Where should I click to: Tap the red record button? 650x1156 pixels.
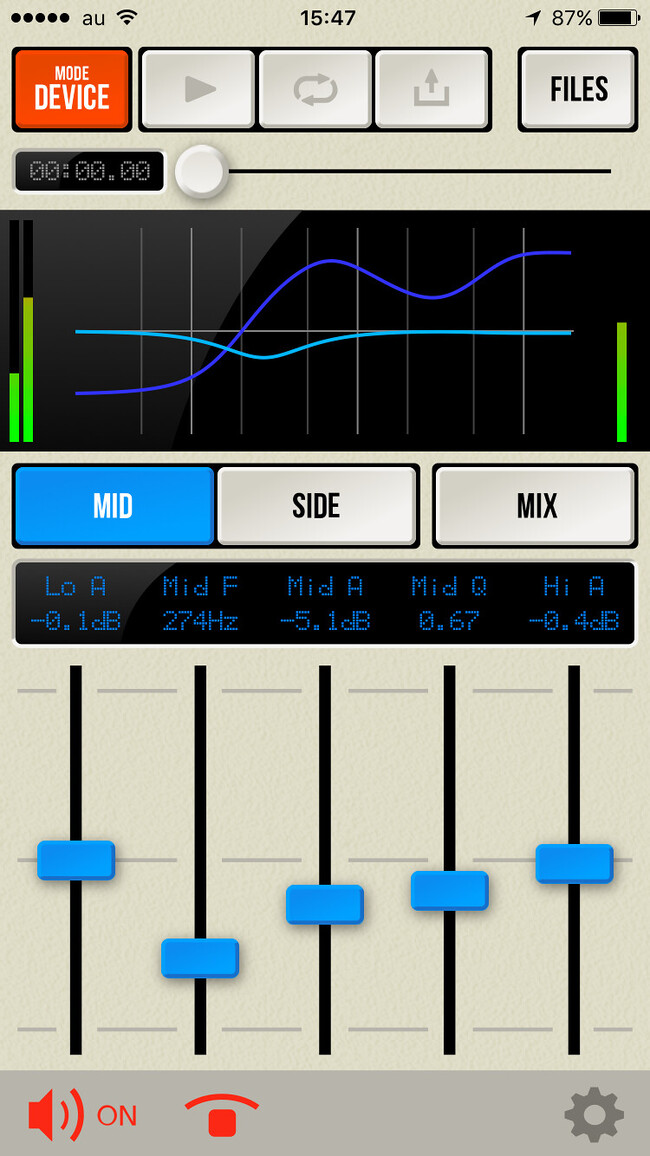[222, 1115]
